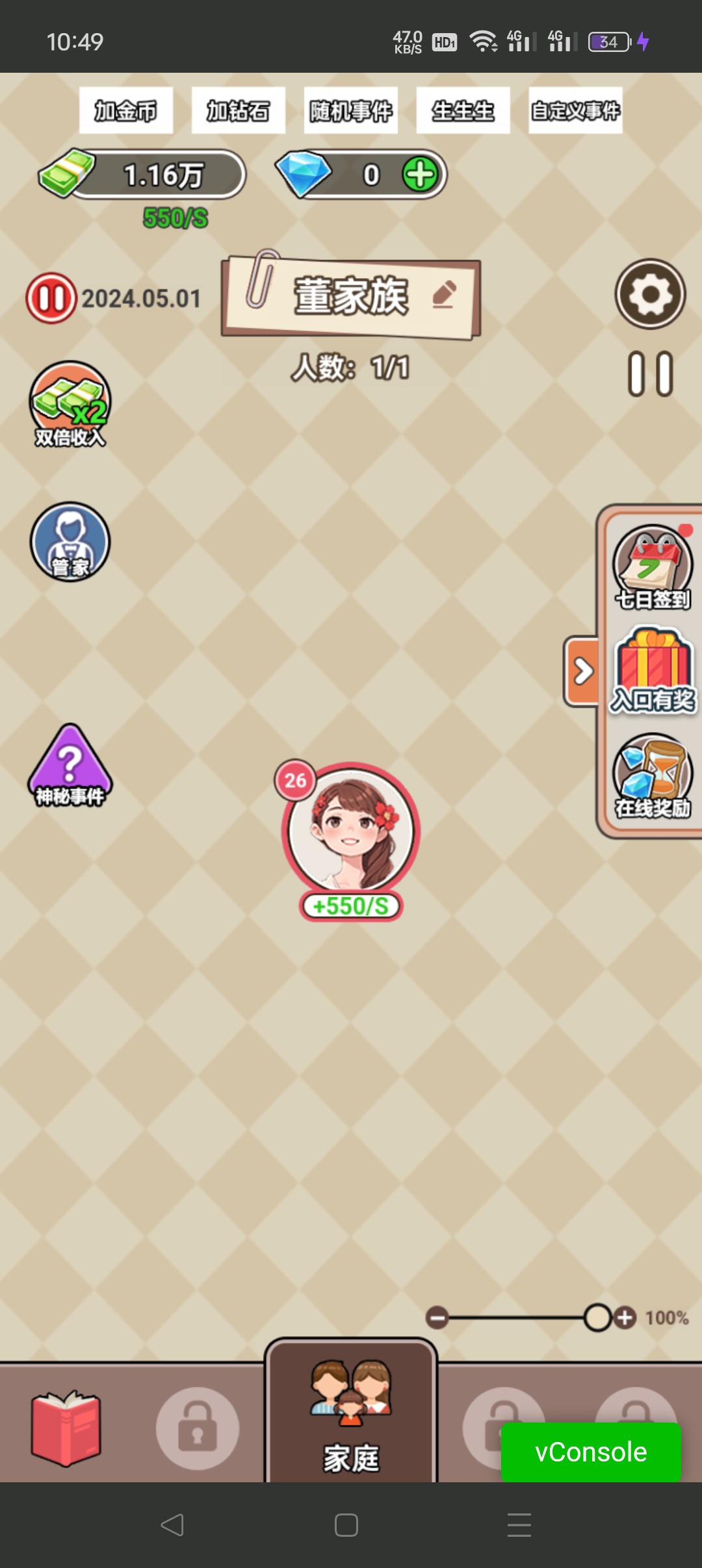This screenshot has height=1568, width=702.
Task: Edit the 董家族 family name
Action: click(444, 294)
